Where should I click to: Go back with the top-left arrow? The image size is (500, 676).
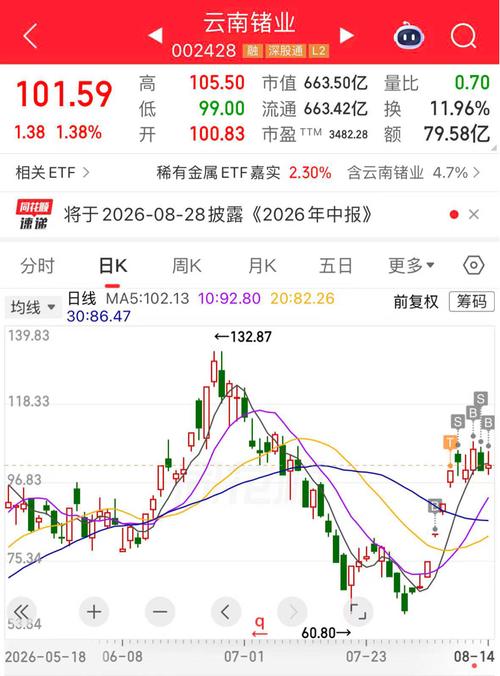click(x=31, y=35)
